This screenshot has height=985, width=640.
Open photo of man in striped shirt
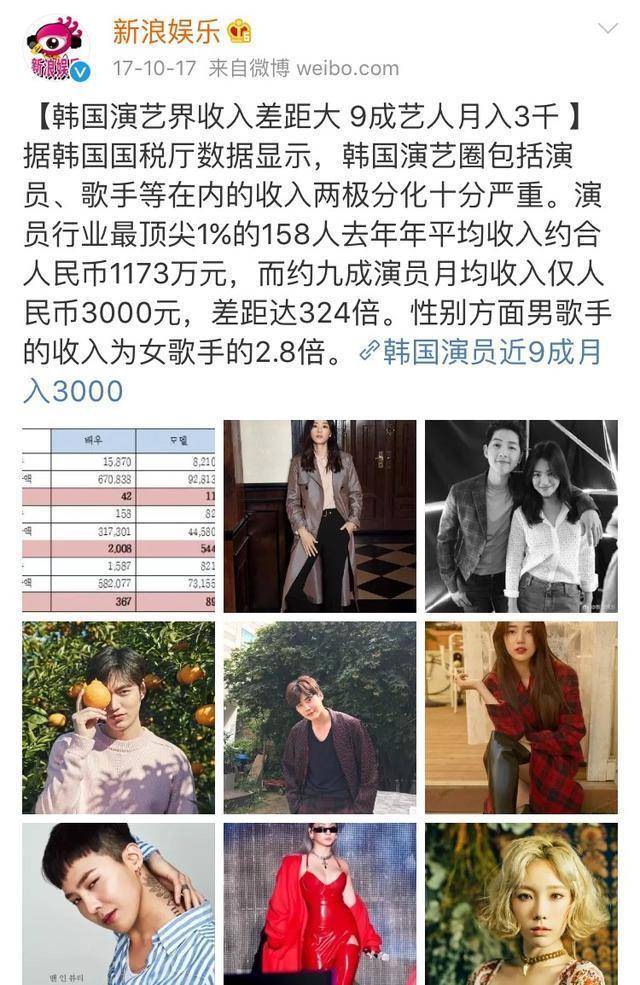(x=119, y=903)
